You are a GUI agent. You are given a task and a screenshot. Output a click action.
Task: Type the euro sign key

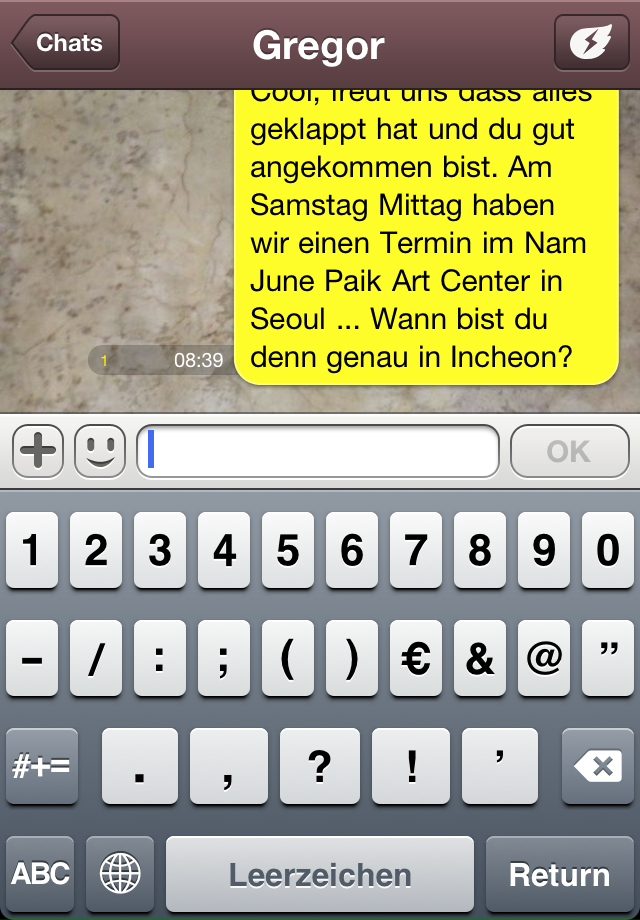click(416, 659)
